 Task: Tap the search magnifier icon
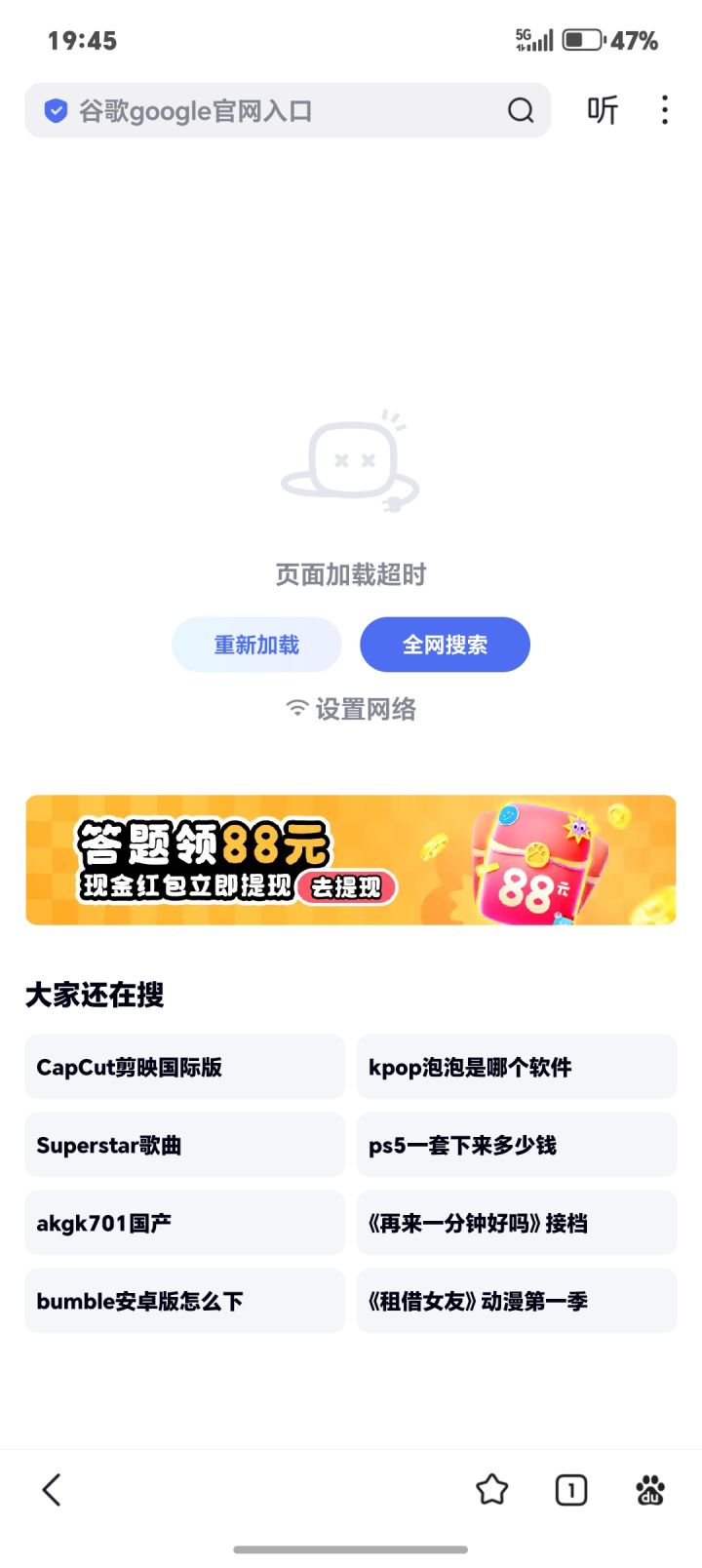[x=522, y=110]
